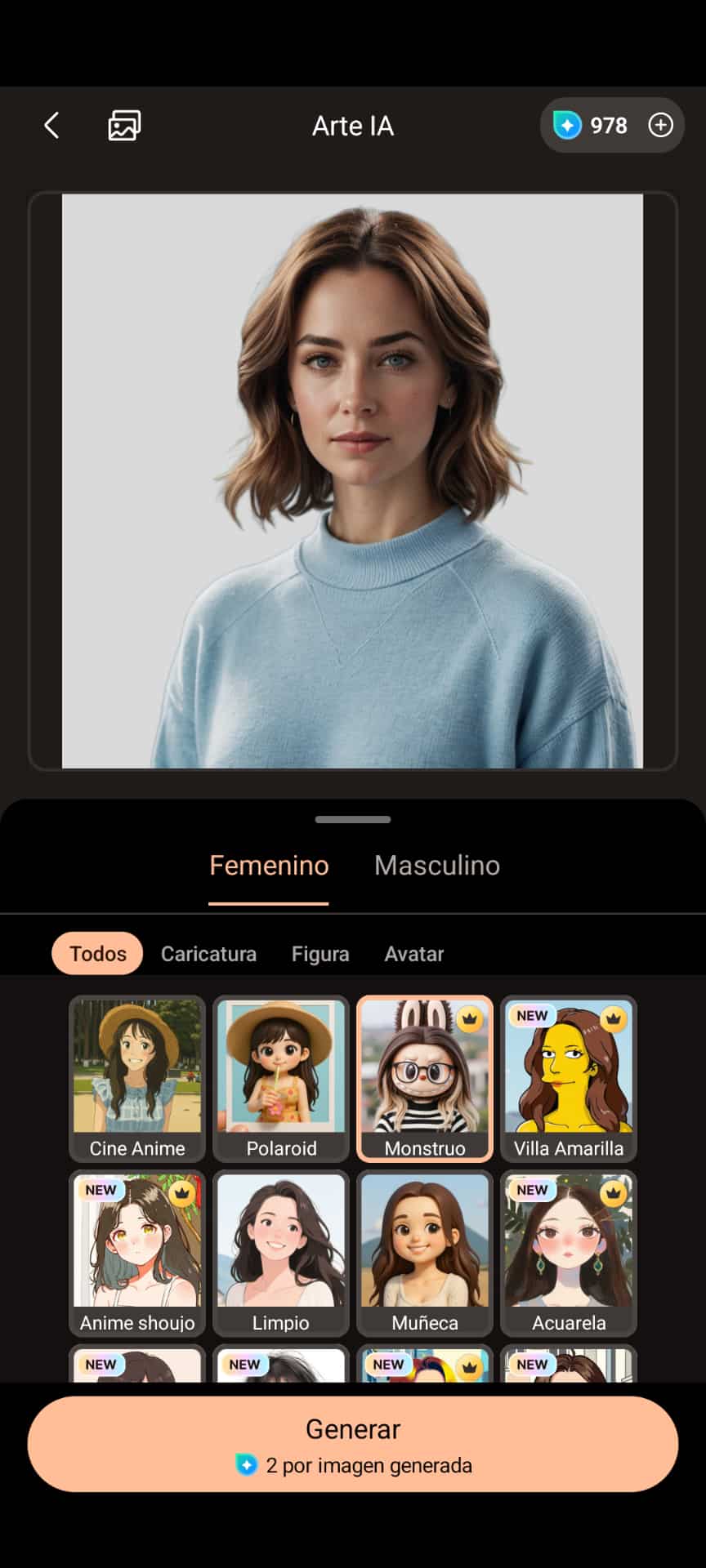Image resolution: width=706 pixels, height=1568 pixels.
Task: Pick the Monstruo style
Action: (425, 1078)
